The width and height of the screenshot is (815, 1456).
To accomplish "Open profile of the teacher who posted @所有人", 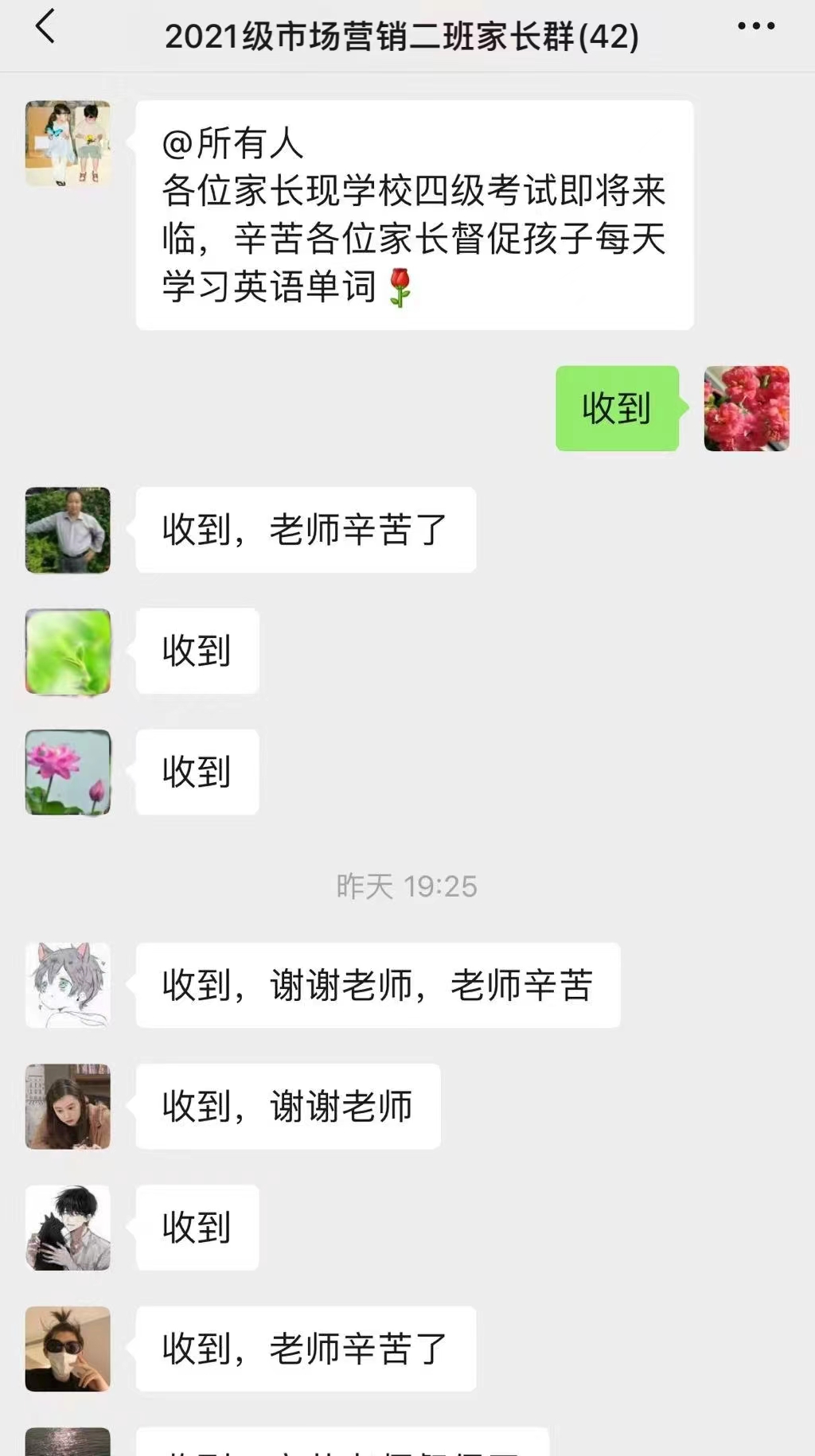I will click(x=68, y=143).
